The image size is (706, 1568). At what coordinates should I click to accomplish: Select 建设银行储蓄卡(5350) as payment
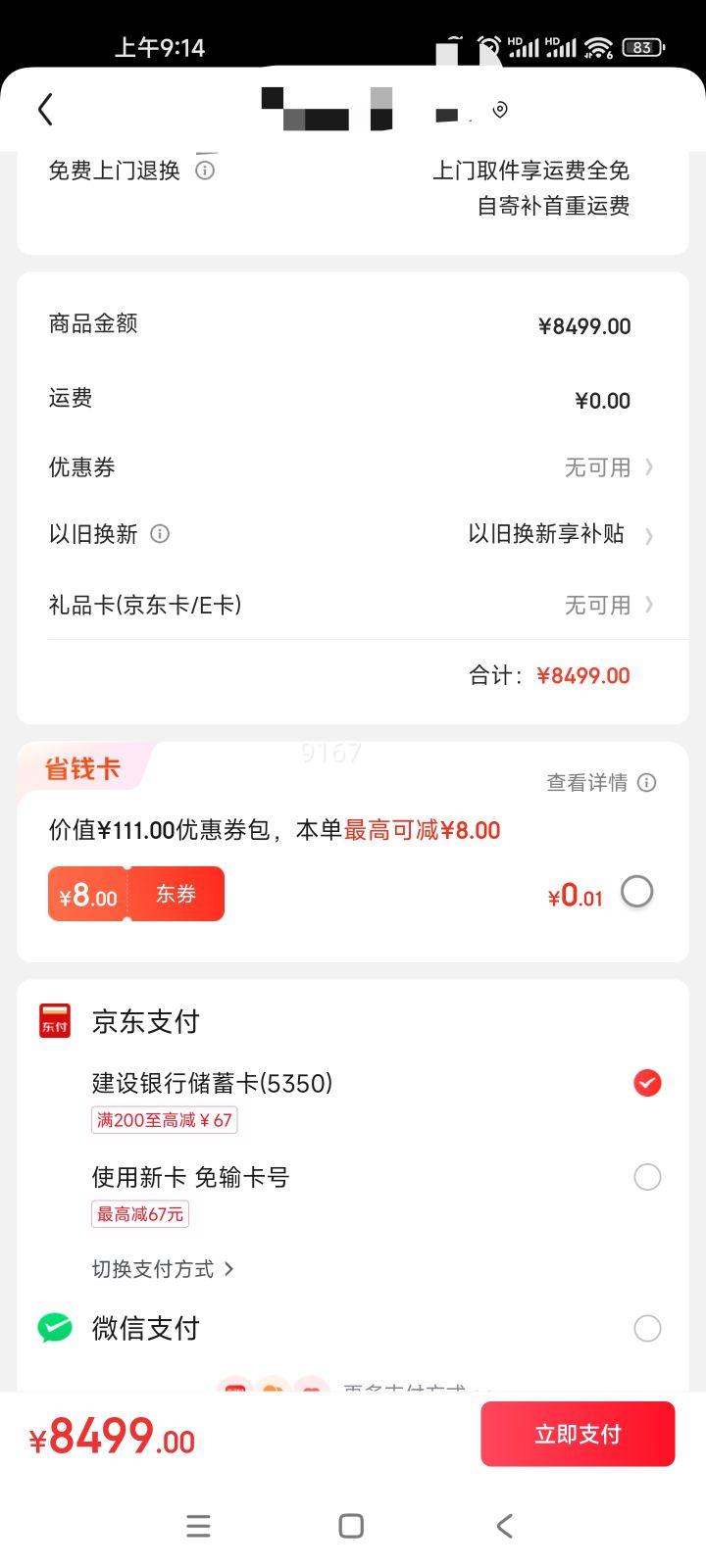click(x=646, y=1083)
